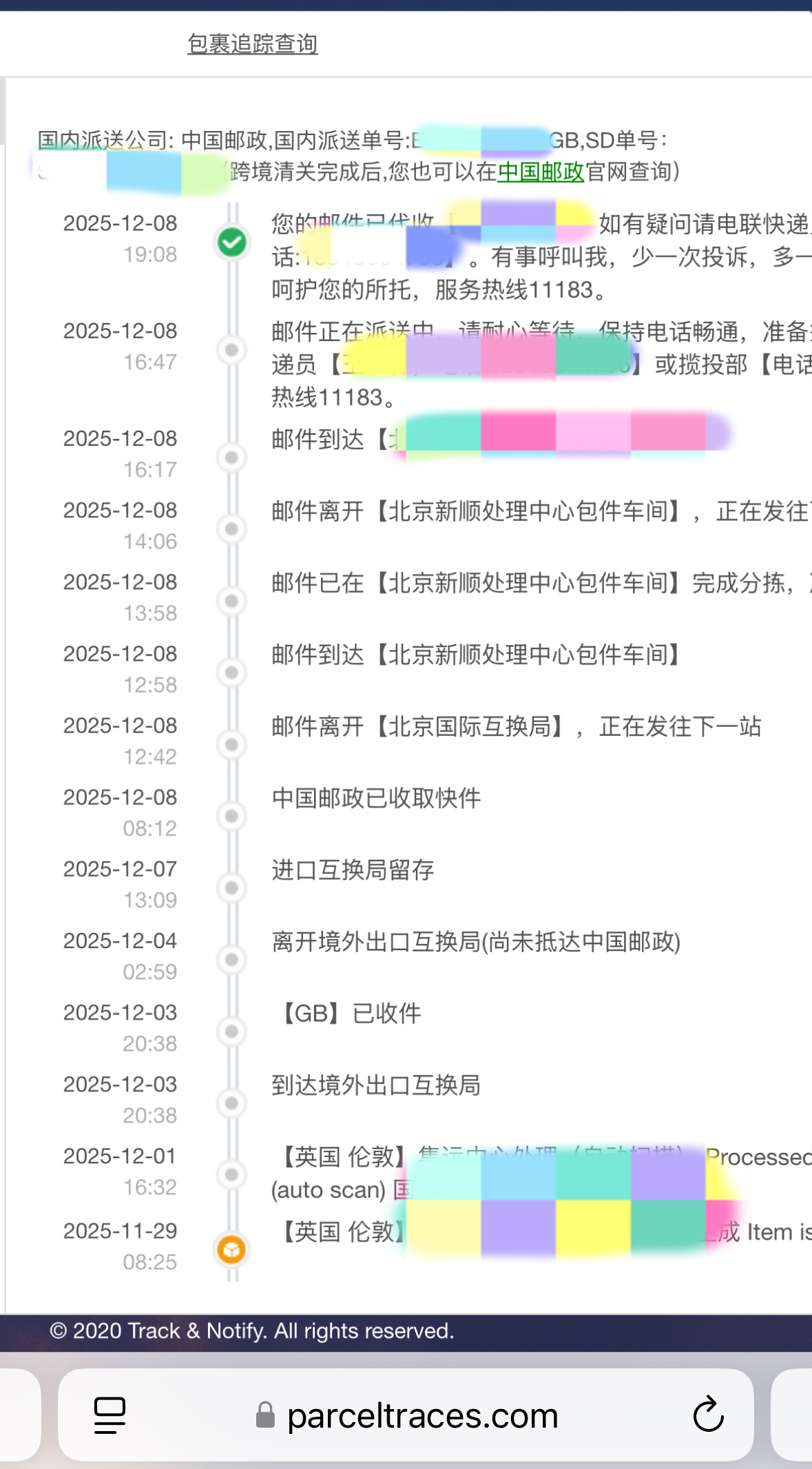The width and height of the screenshot is (812, 1469).
Task: Tap the parceltraces.com address field
Action: (x=421, y=1416)
